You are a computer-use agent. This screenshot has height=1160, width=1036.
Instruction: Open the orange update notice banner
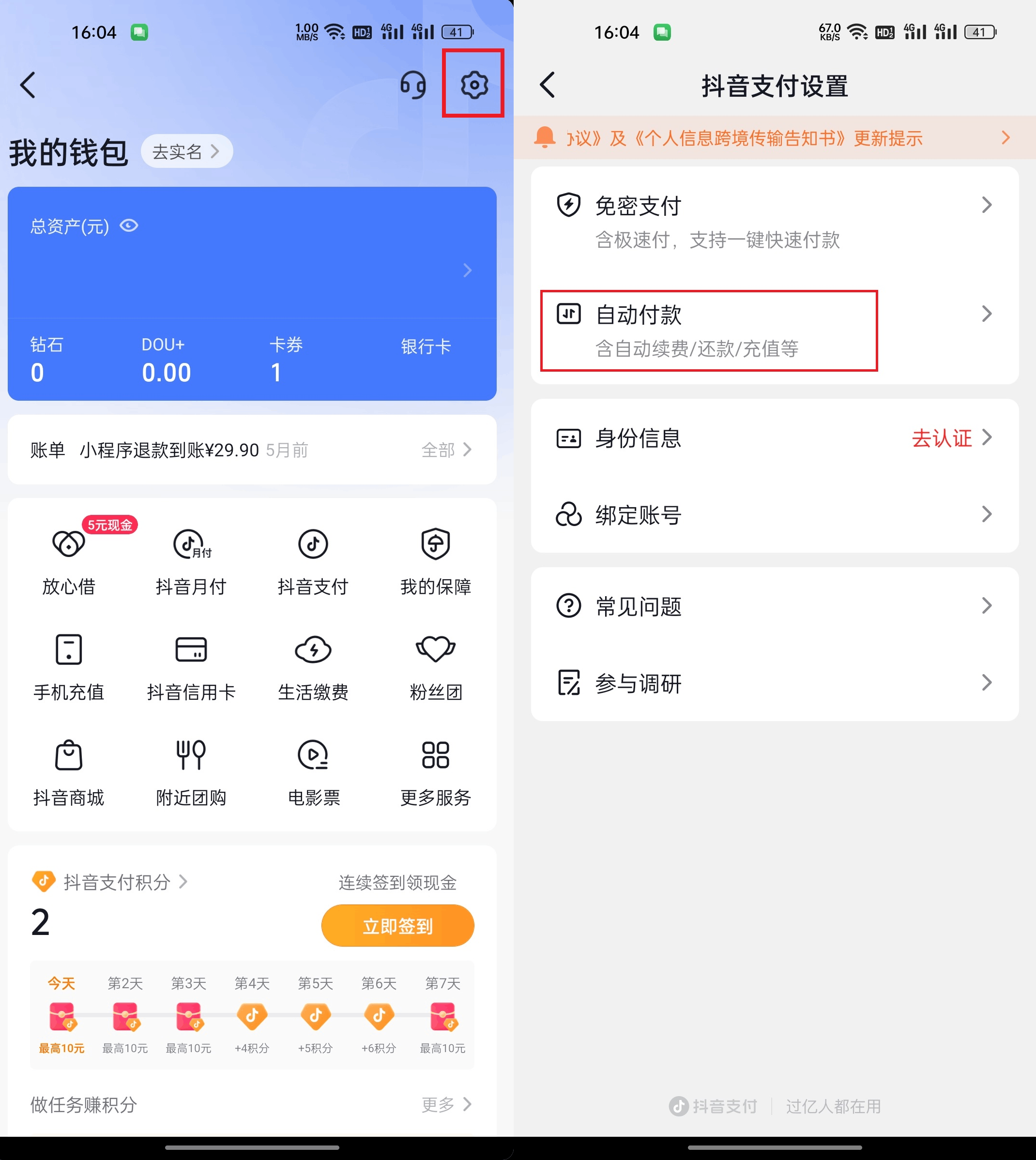[774, 137]
